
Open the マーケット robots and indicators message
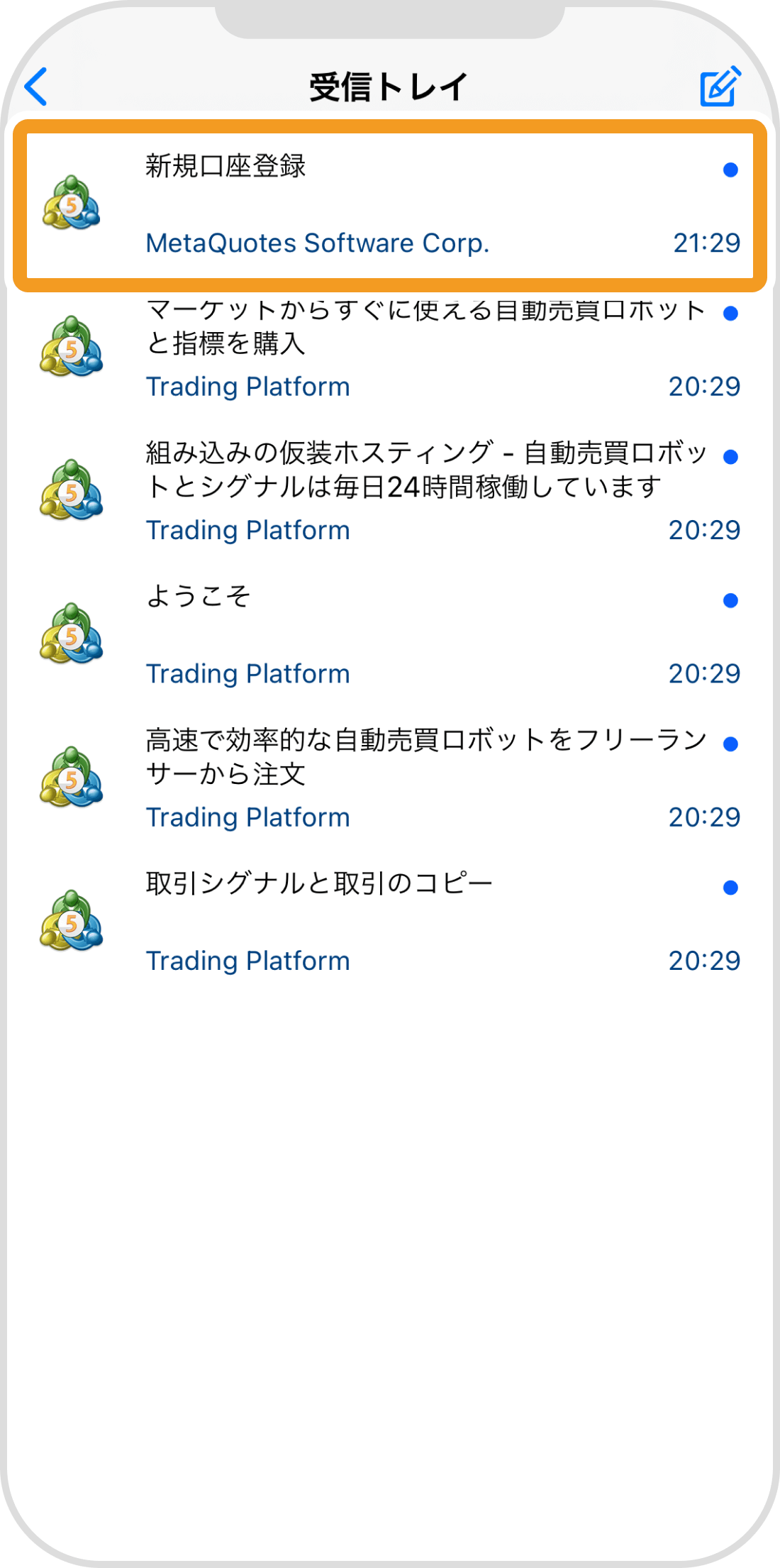click(390, 348)
